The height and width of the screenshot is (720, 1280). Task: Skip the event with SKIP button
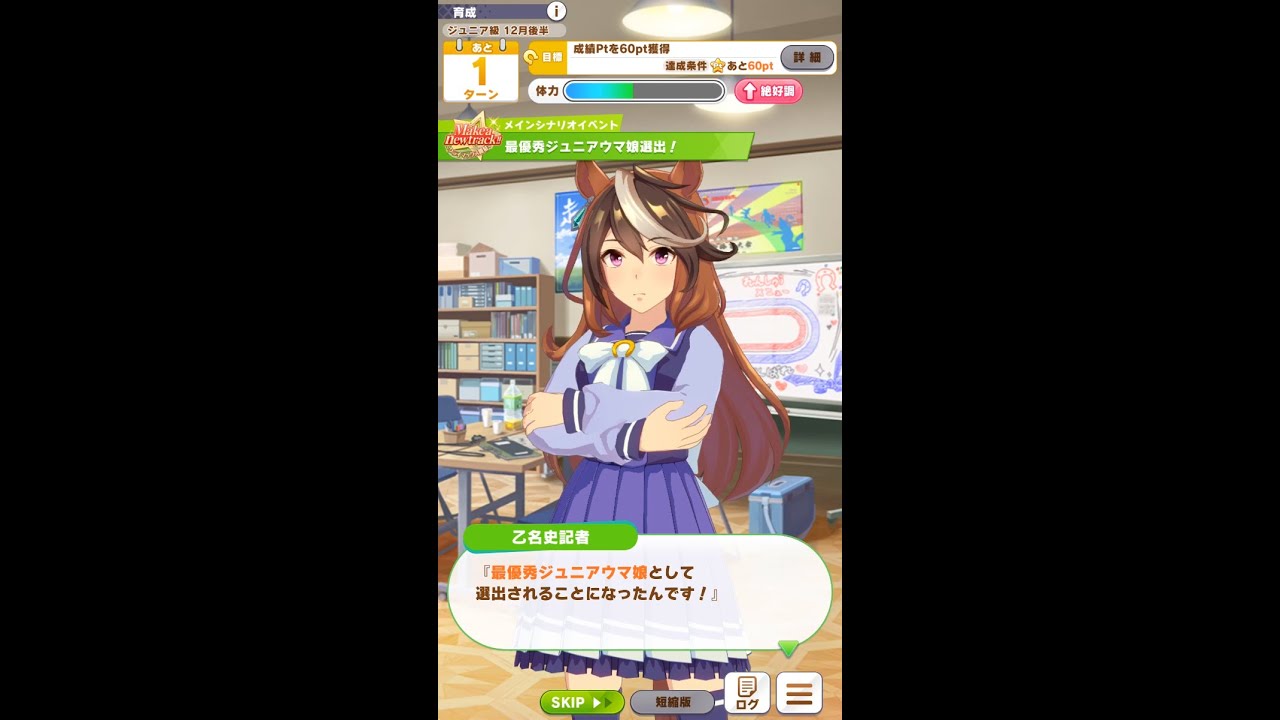pos(582,702)
